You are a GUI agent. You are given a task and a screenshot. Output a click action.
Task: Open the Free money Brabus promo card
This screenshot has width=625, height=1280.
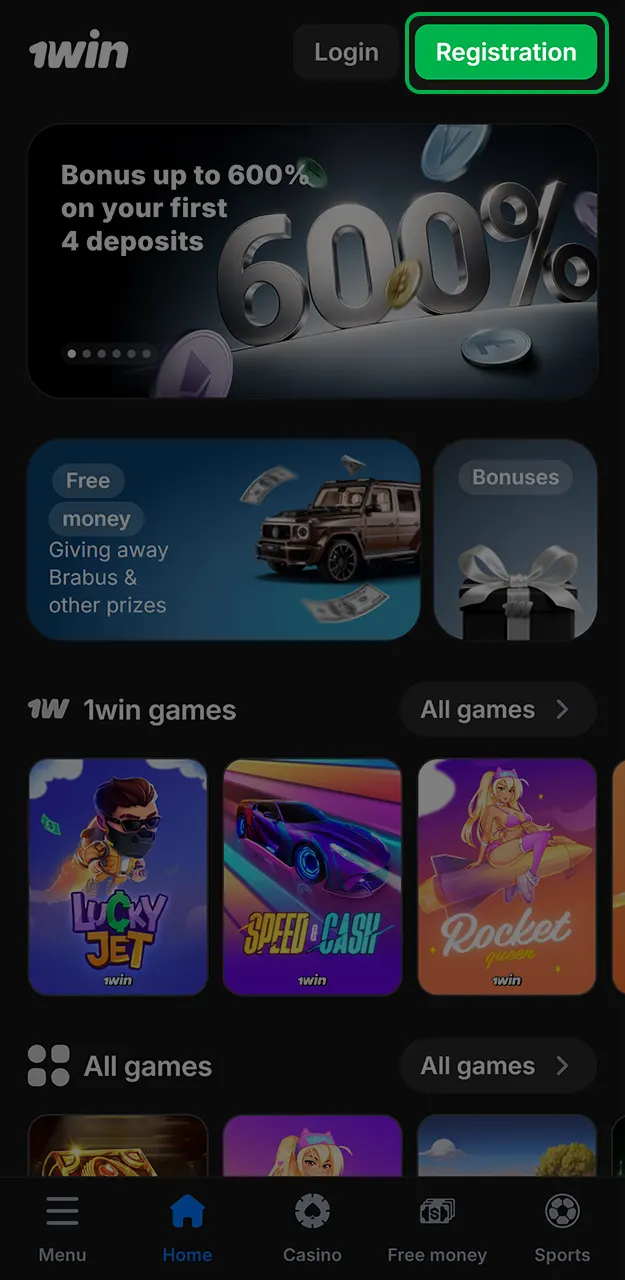(223, 540)
